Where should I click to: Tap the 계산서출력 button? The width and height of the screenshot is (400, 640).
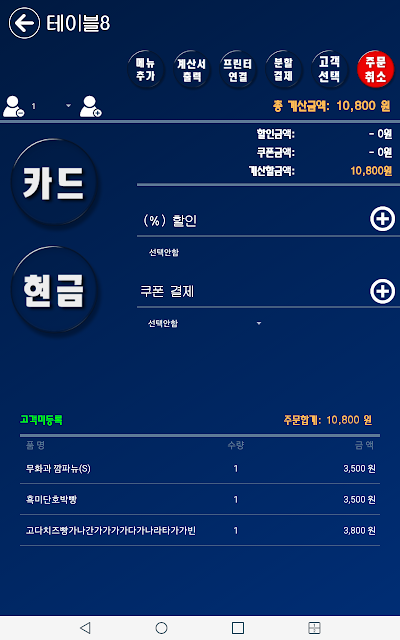[192, 69]
